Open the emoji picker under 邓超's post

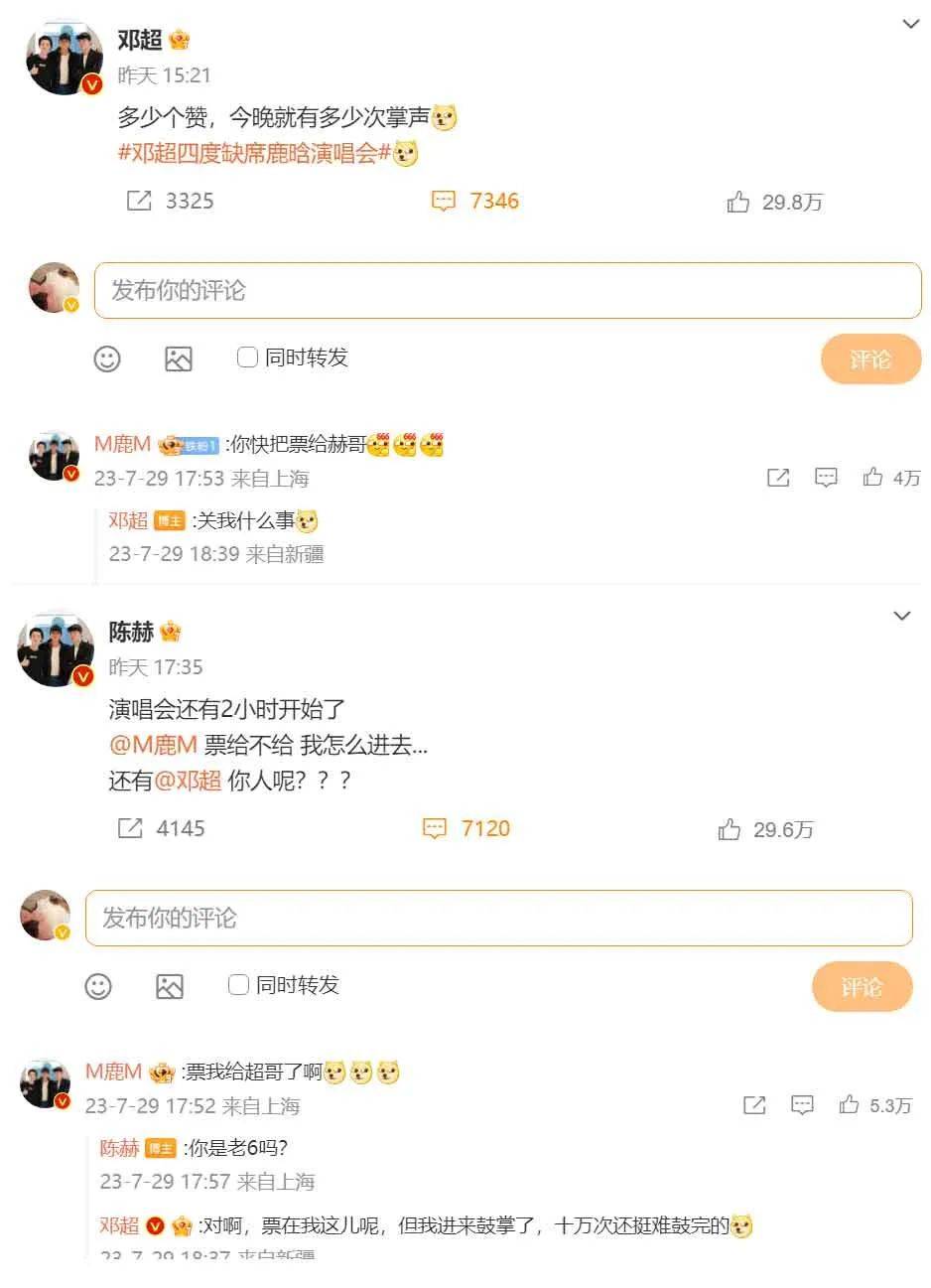tap(107, 358)
